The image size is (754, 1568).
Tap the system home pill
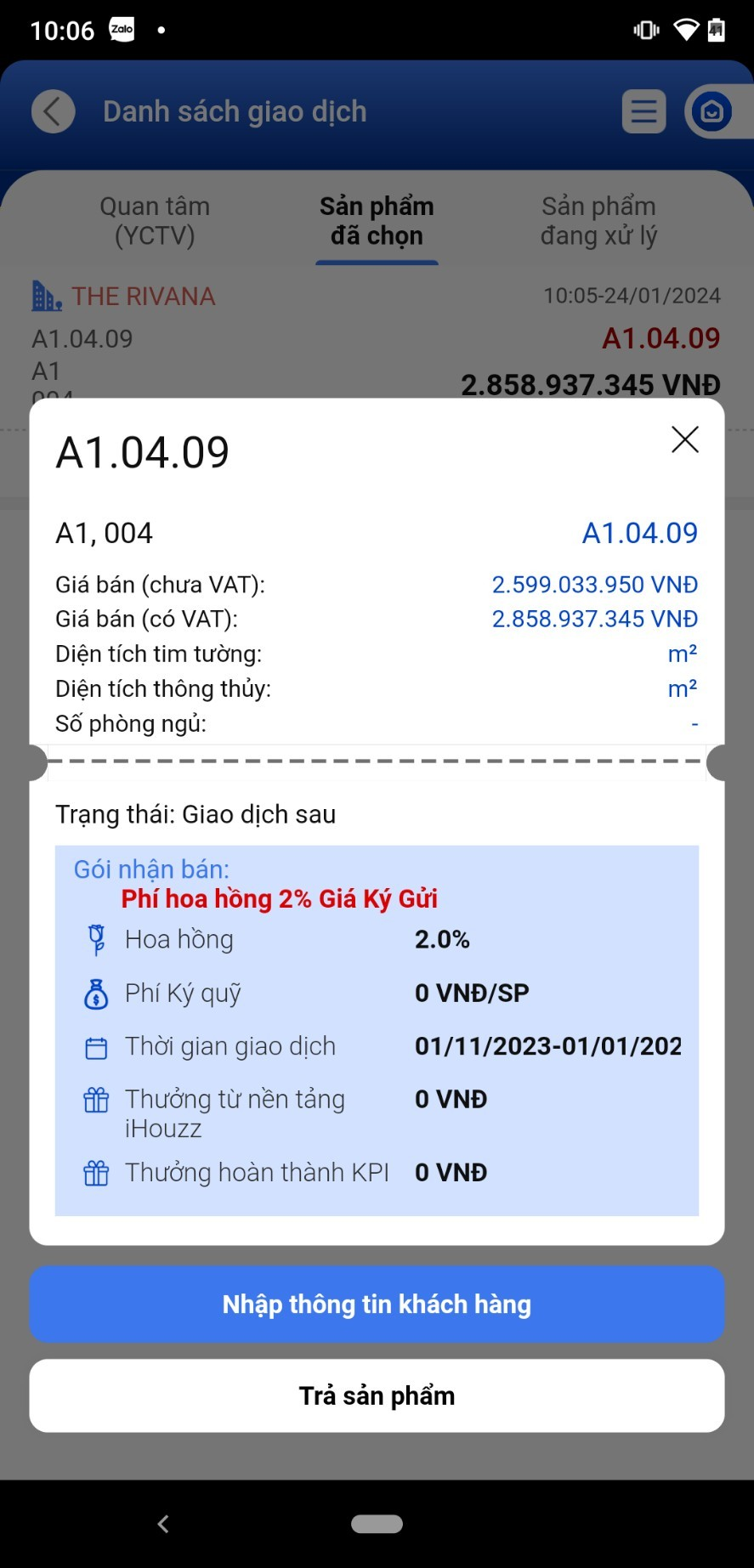coord(377,1524)
